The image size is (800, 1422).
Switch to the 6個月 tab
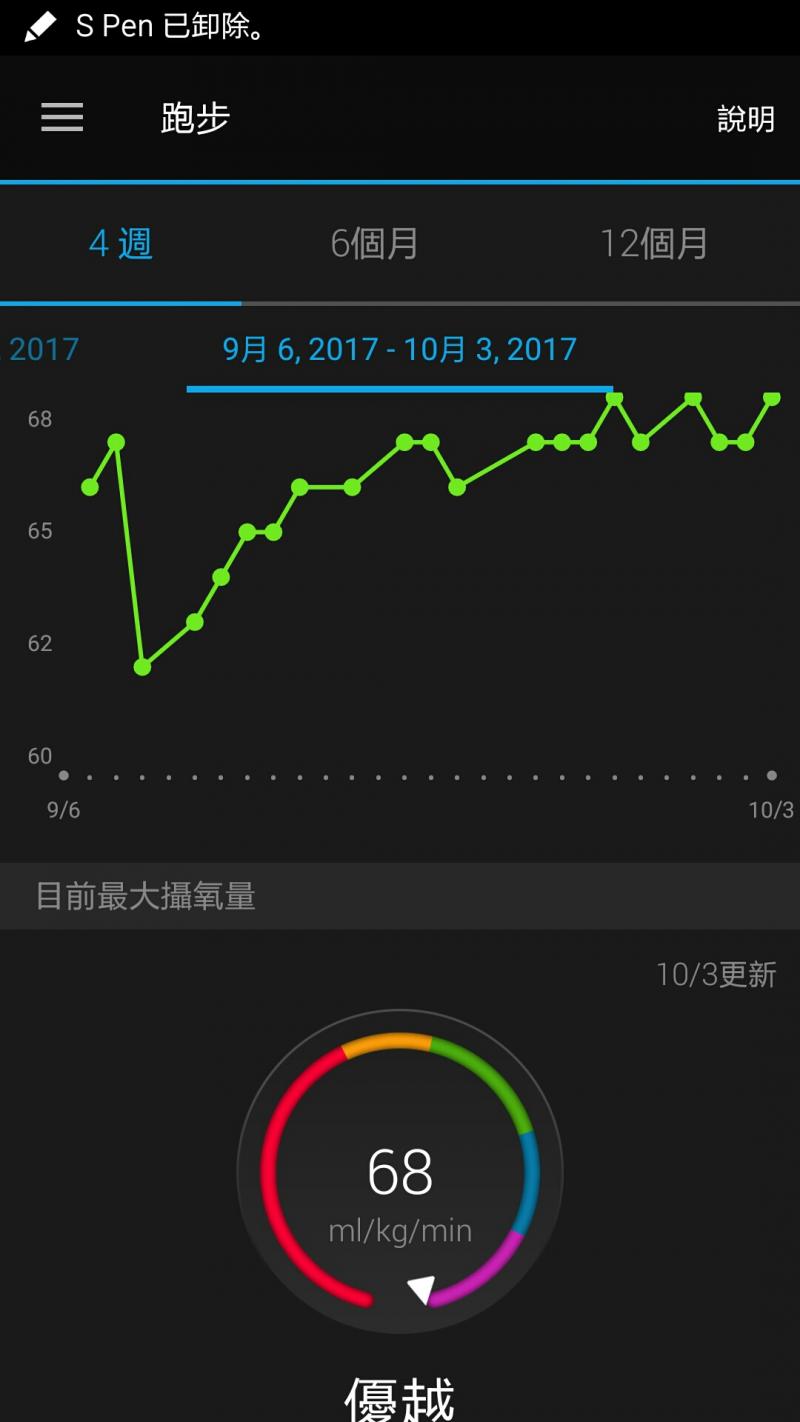point(374,243)
